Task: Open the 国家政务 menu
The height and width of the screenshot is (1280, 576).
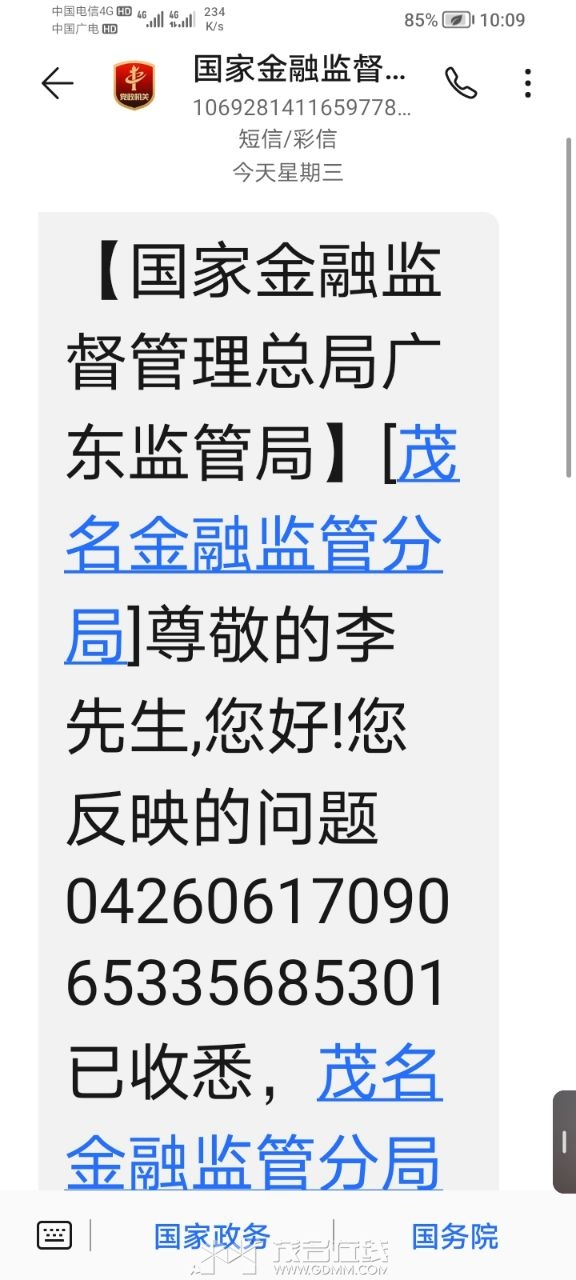Action: point(212,1236)
